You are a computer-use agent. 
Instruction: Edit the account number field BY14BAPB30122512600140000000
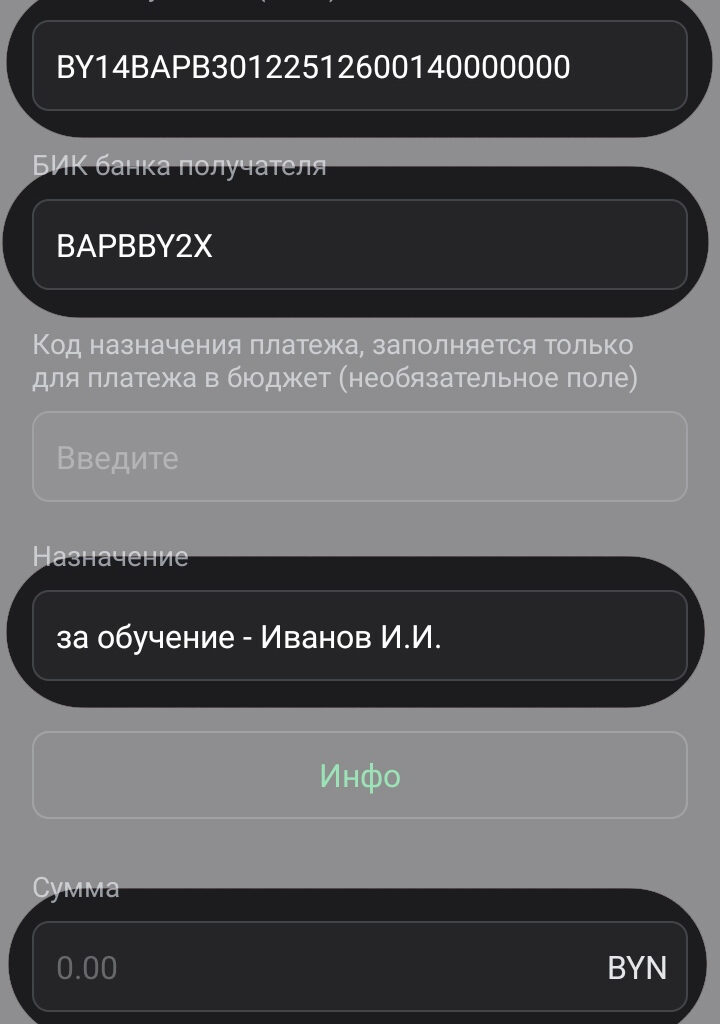(359, 67)
